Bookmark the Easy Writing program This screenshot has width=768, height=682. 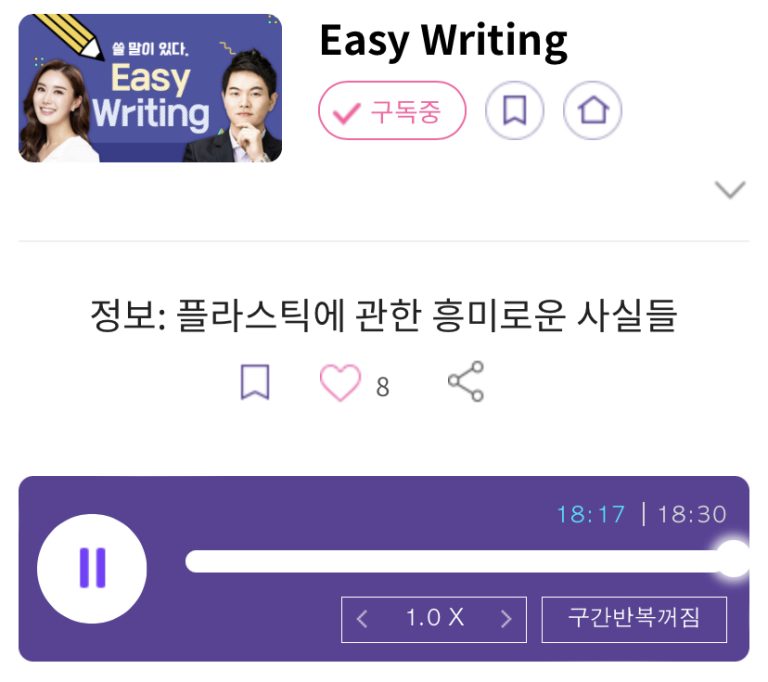(x=514, y=112)
